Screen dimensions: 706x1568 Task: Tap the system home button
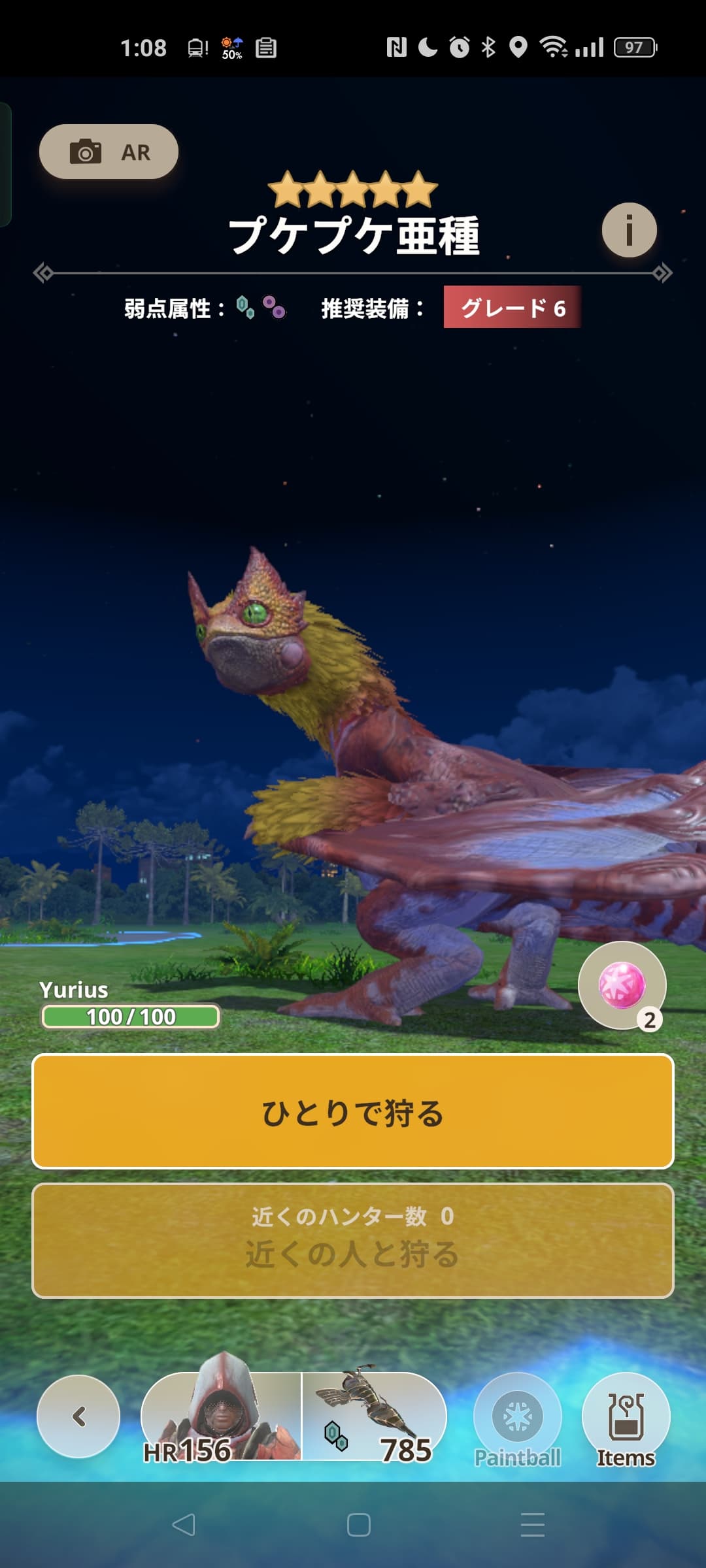click(359, 1524)
